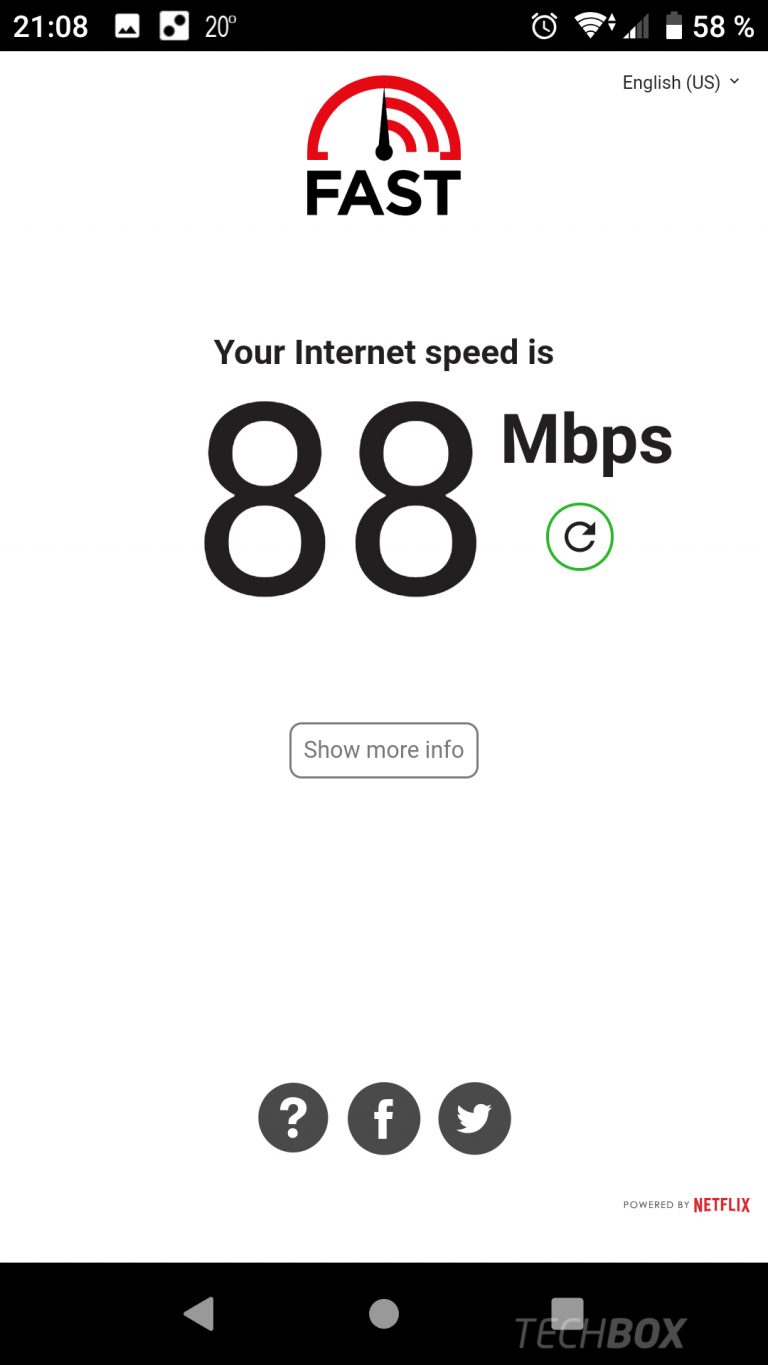Share the result on Facebook
The image size is (768, 1365).
coord(384,1118)
